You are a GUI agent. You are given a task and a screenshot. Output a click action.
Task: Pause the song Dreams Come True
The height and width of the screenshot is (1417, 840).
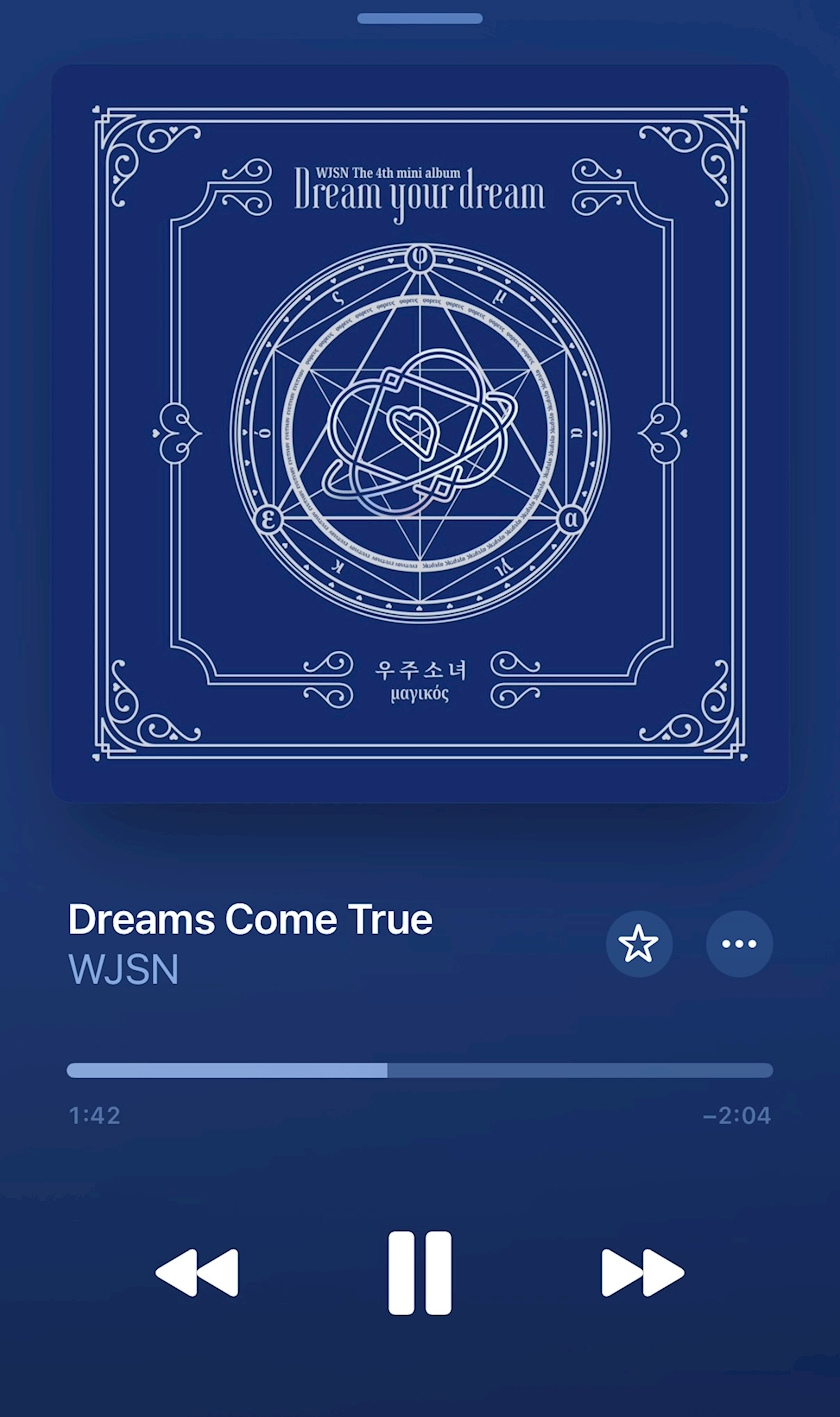[420, 1272]
